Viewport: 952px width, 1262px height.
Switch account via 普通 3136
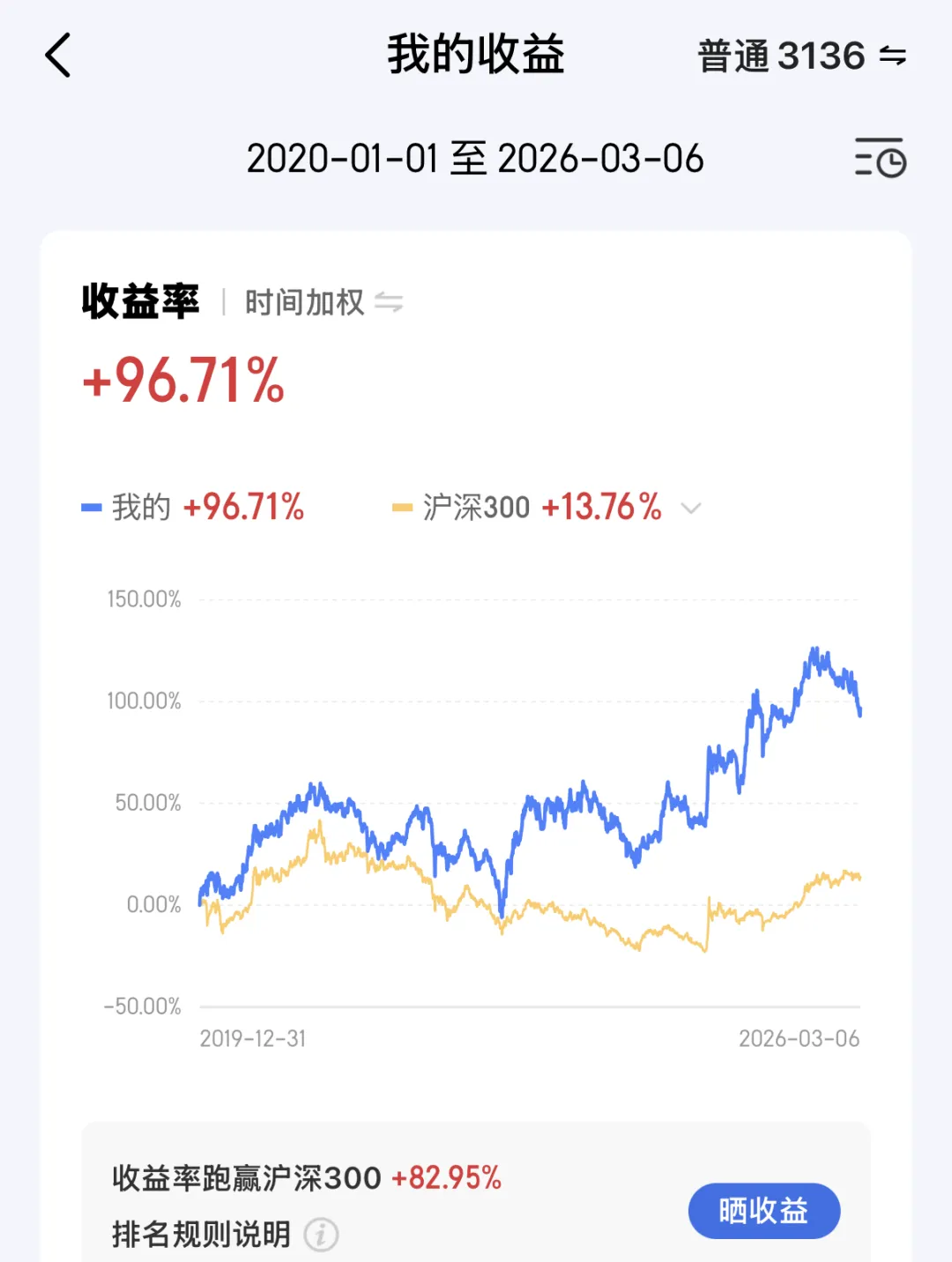point(801,56)
